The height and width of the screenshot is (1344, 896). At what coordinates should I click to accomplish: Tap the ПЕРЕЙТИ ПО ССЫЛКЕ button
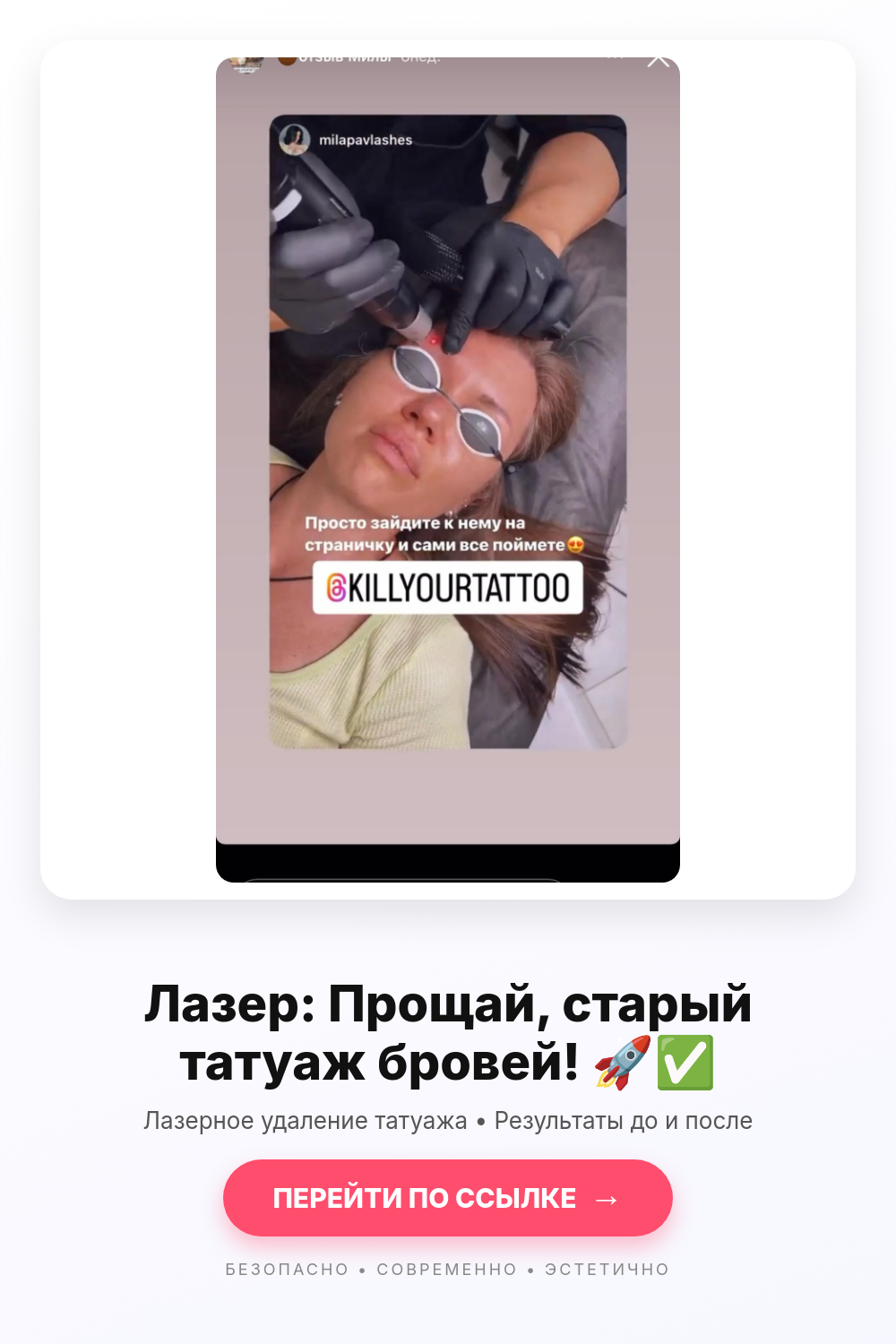point(447,1198)
